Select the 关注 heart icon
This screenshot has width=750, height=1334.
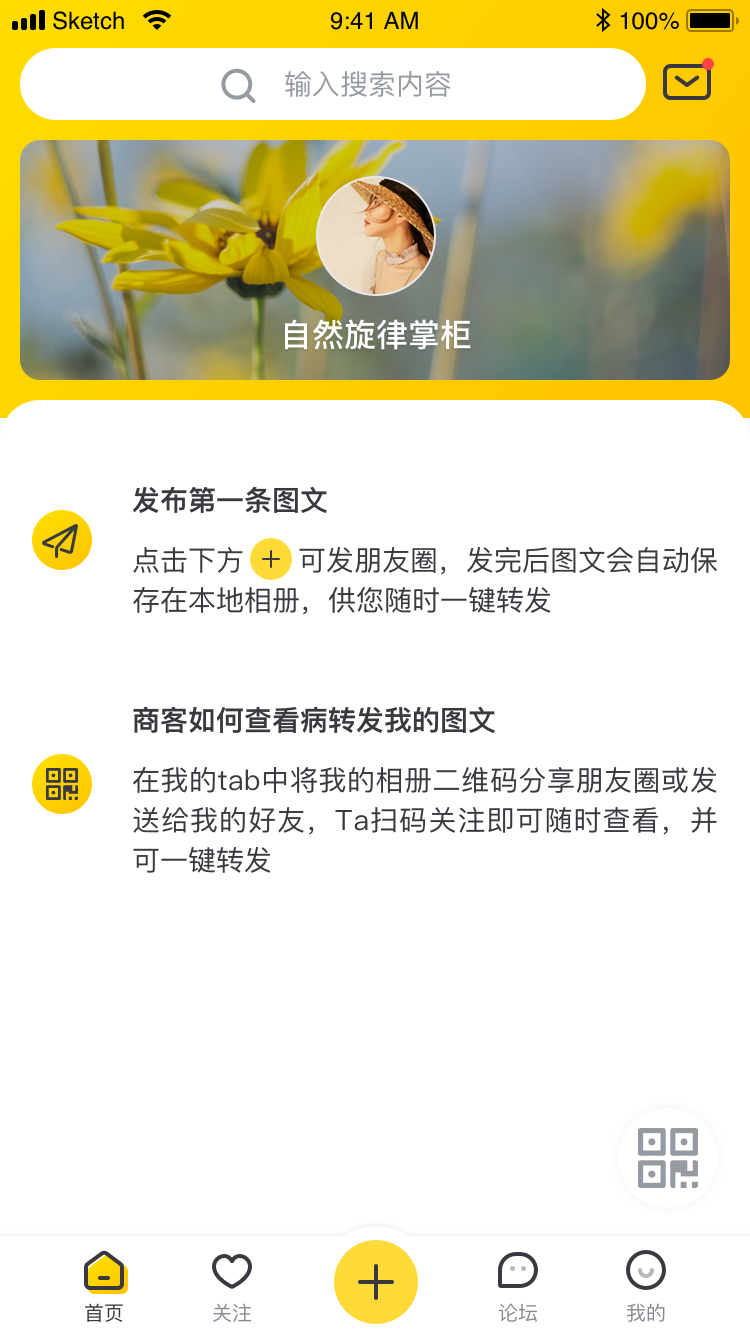tap(231, 1269)
